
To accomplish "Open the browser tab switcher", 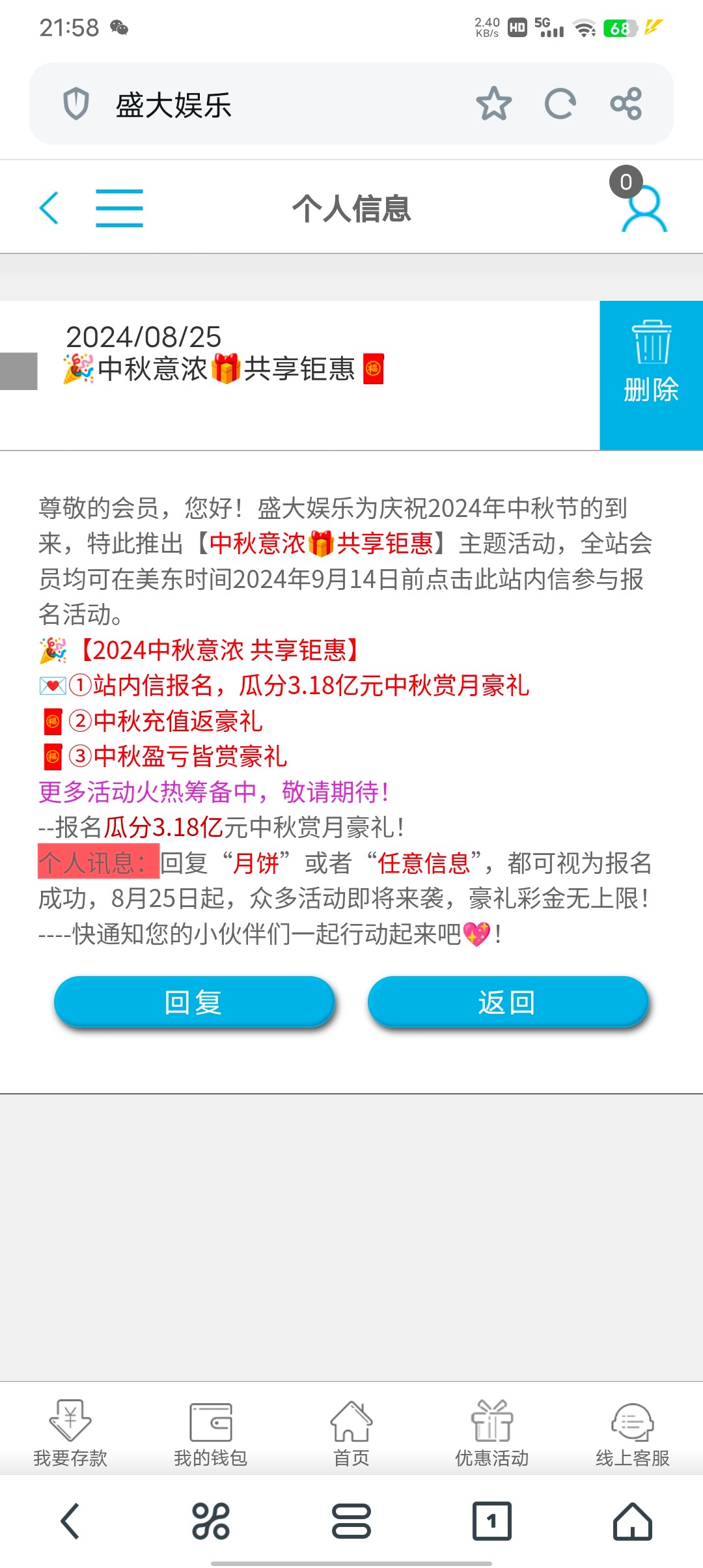I will coord(492,1521).
